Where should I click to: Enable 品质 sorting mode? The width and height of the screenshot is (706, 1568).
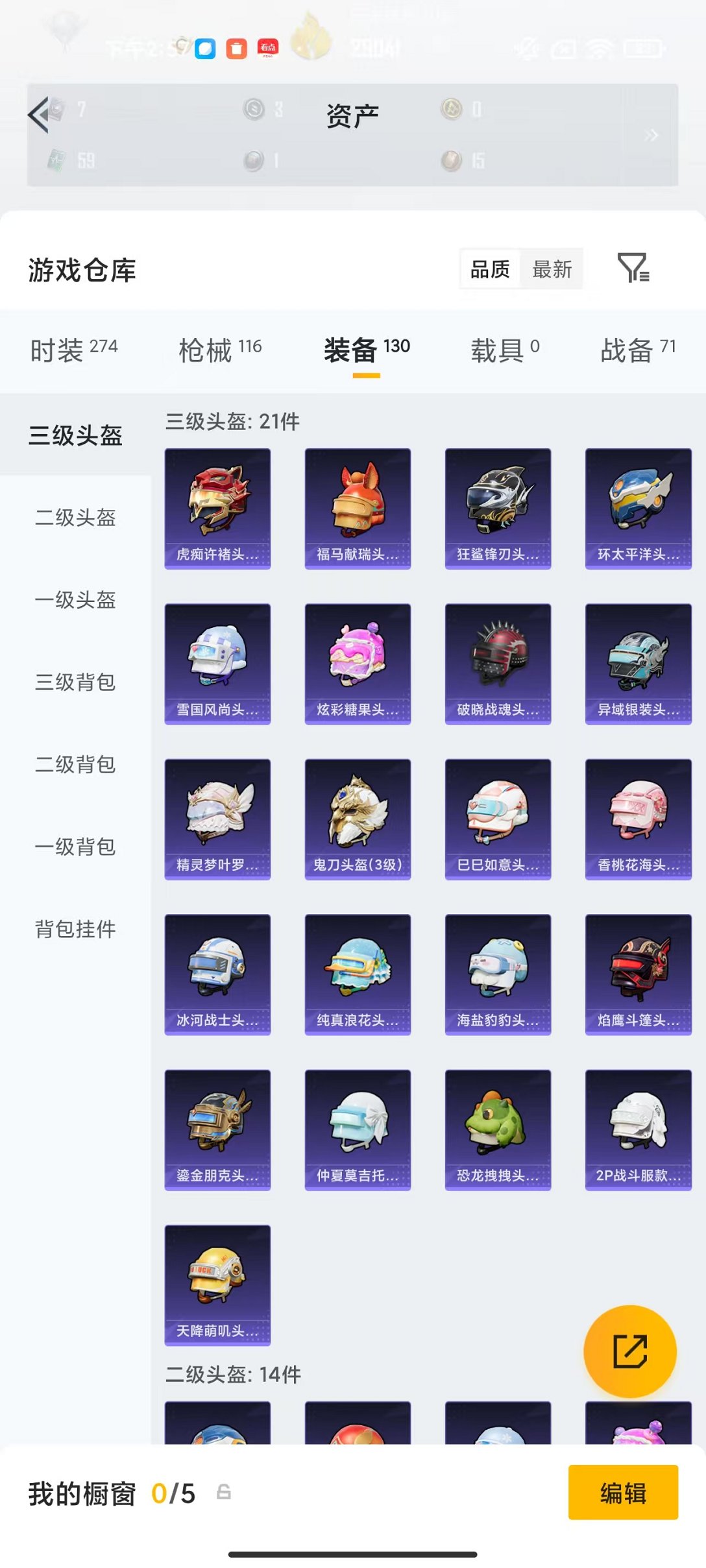pyautogui.click(x=490, y=269)
